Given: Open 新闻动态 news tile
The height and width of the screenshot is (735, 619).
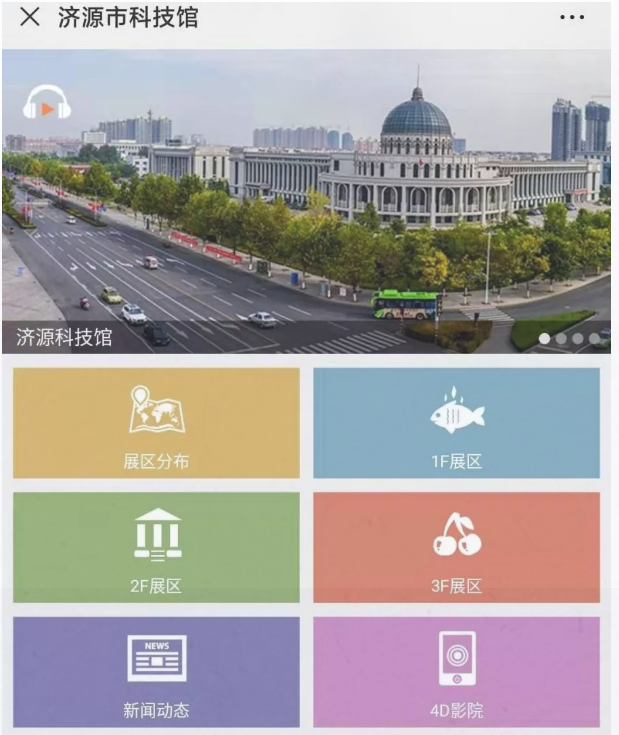Looking at the screenshot, I should coord(156,671).
